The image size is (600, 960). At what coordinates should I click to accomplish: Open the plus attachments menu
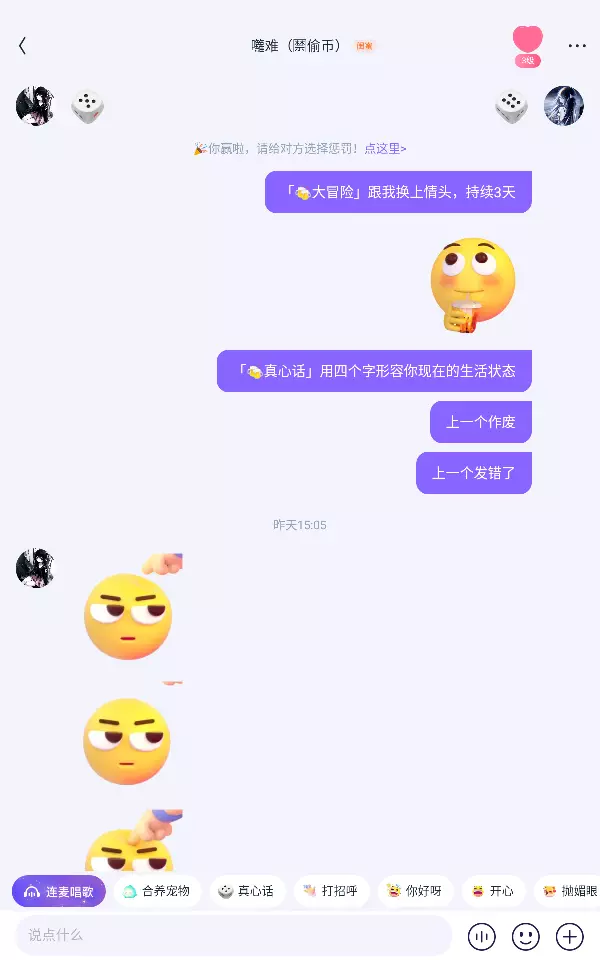click(x=569, y=936)
